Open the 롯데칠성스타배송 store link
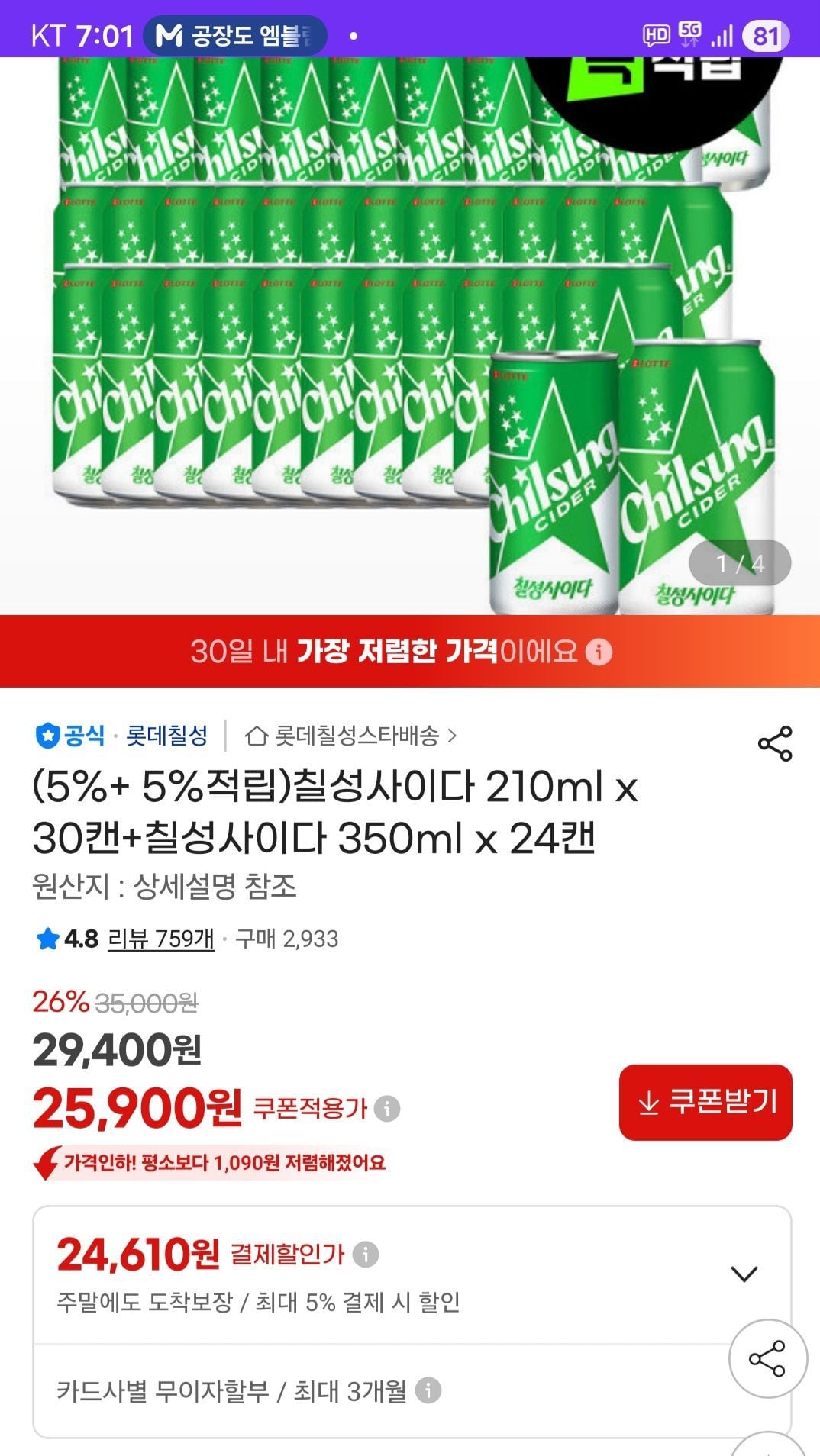This screenshot has height=1456, width=820. pos(350,736)
